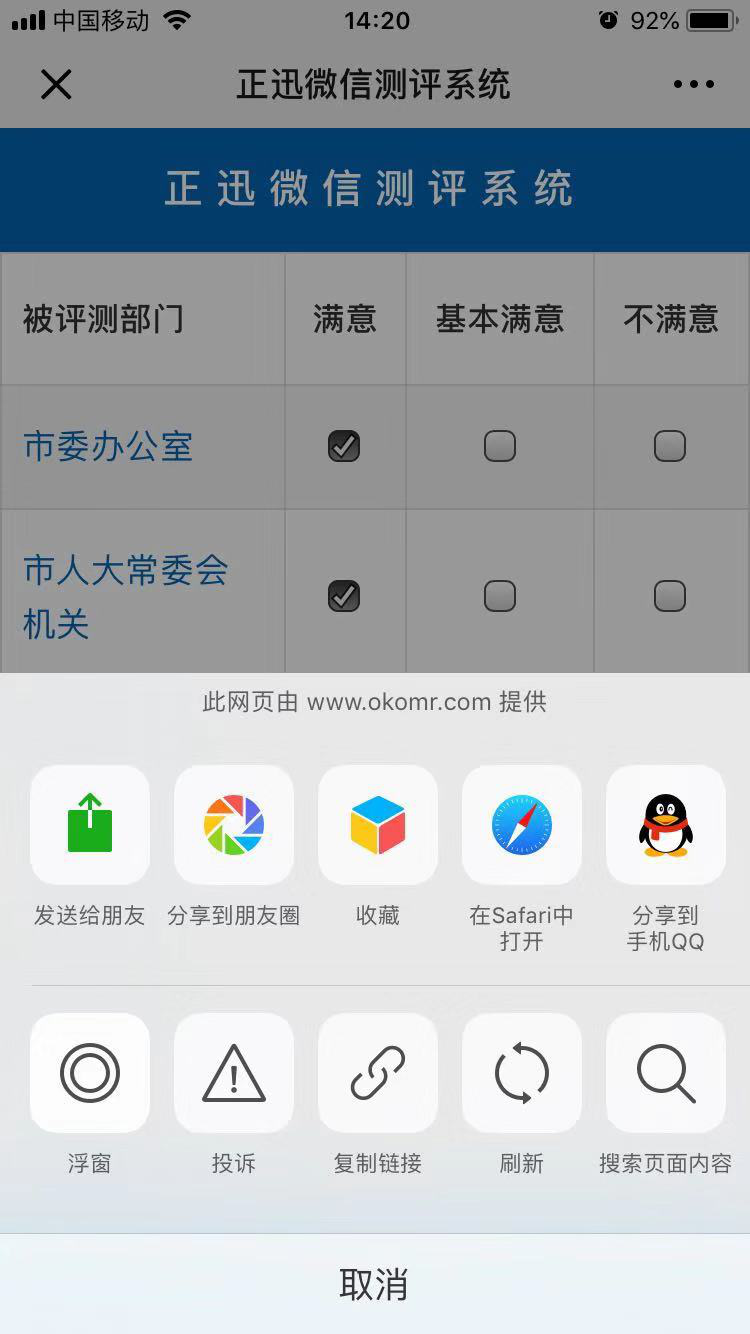
Task: Report the page via 投诉
Action: (x=234, y=1073)
